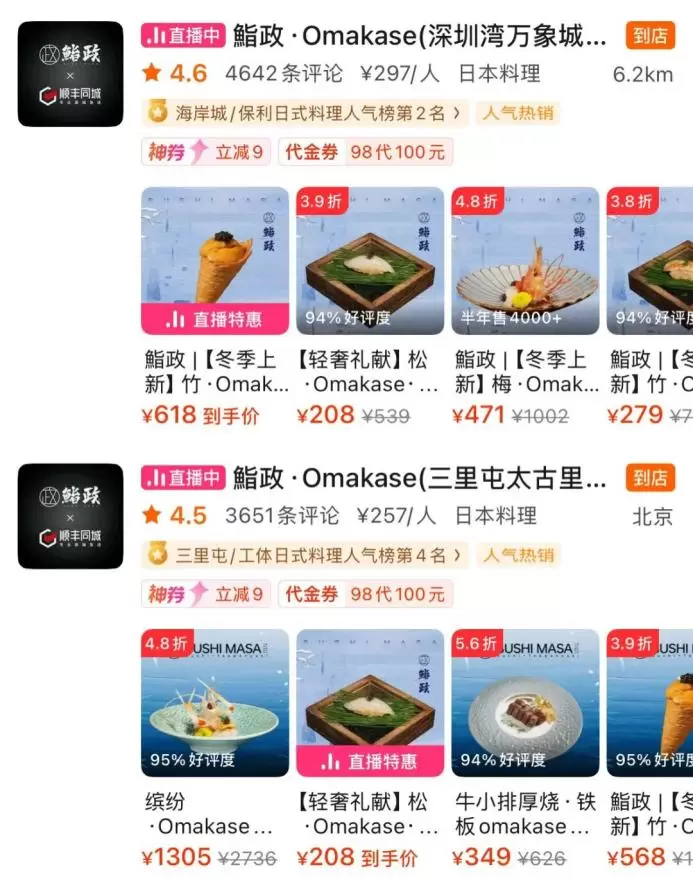Screen dimensions: 693x894
Task: Claim 神券 立减9 on 深圳湾 listing
Action: (x=206, y=152)
